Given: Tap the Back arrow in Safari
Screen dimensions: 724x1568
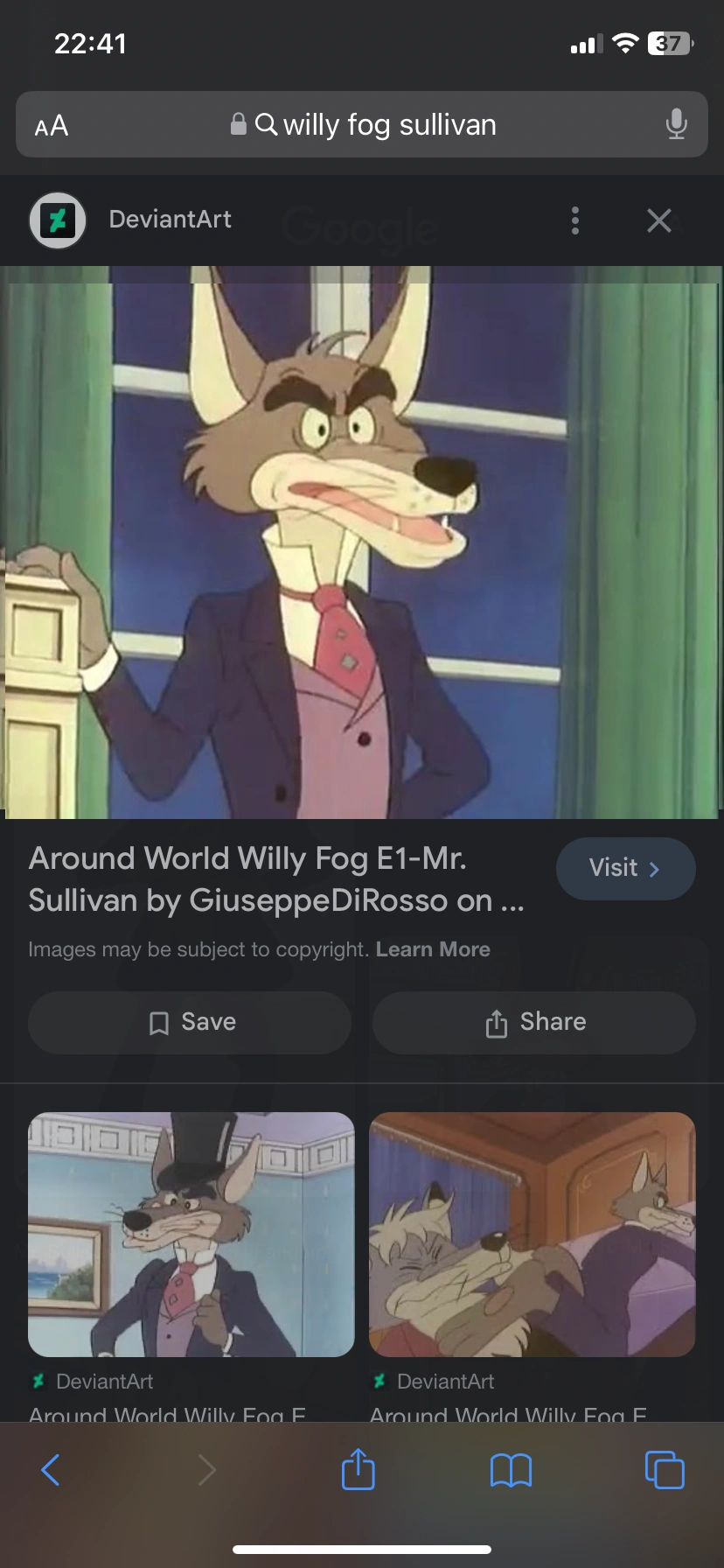Looking at the screenshot, I should pyautogui.click(x=50, y=1470).
